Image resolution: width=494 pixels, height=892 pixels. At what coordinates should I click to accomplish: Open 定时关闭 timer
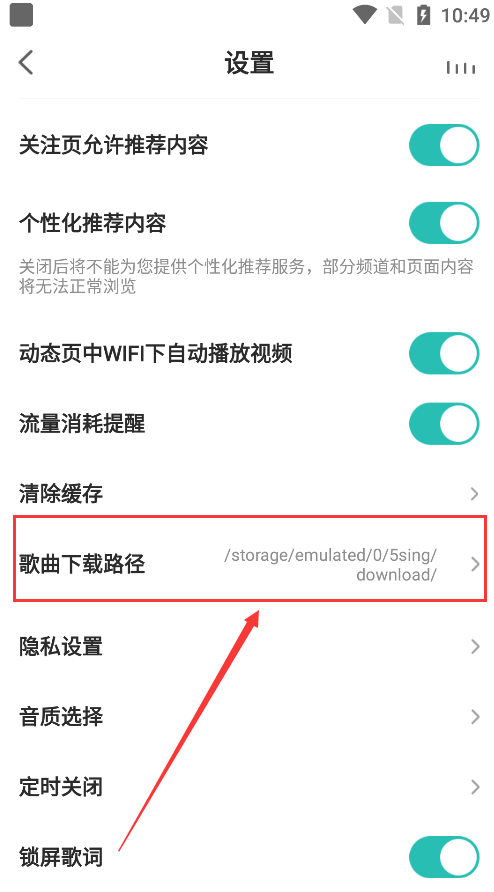247,787
